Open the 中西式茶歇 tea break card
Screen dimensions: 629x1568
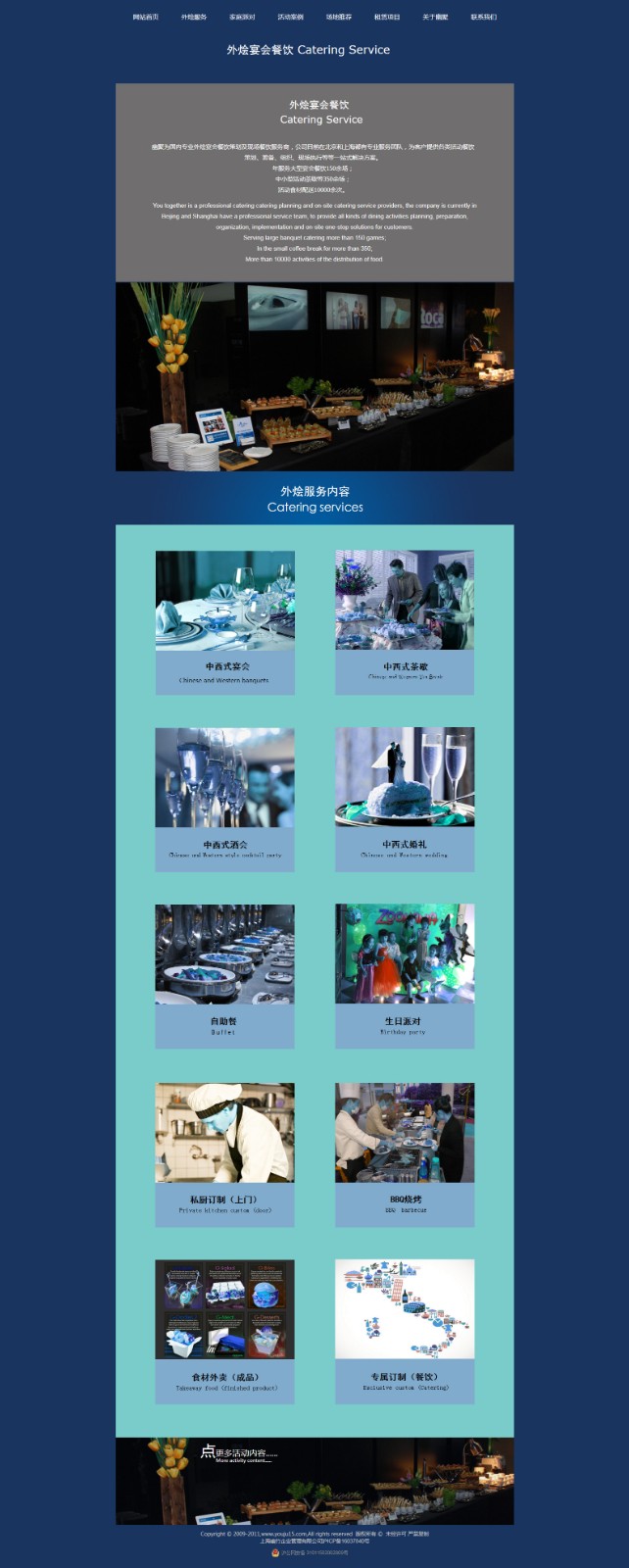(x=405, y=621)
